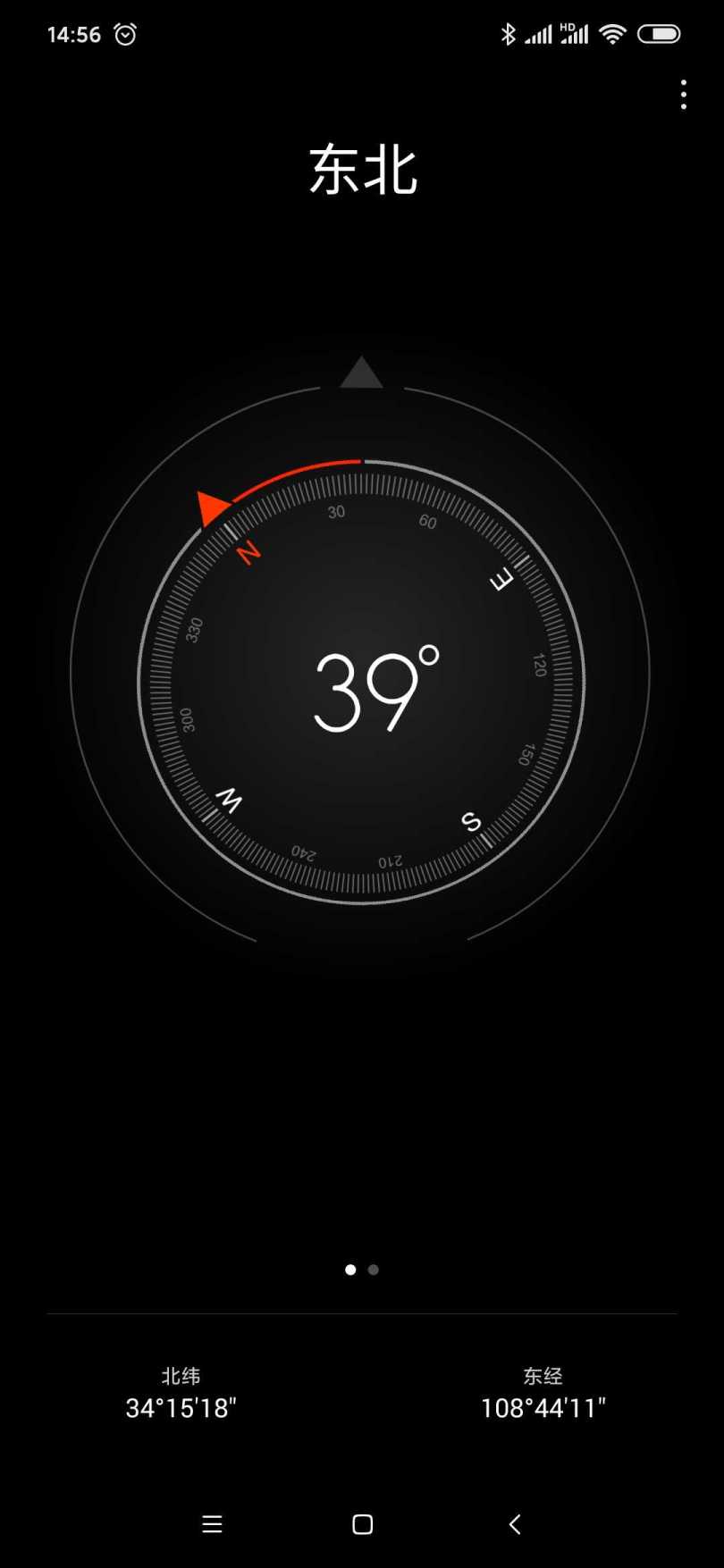Open the recent apps menu
The height and width of the screenshot is (1568, 724).
(212, 1524)
